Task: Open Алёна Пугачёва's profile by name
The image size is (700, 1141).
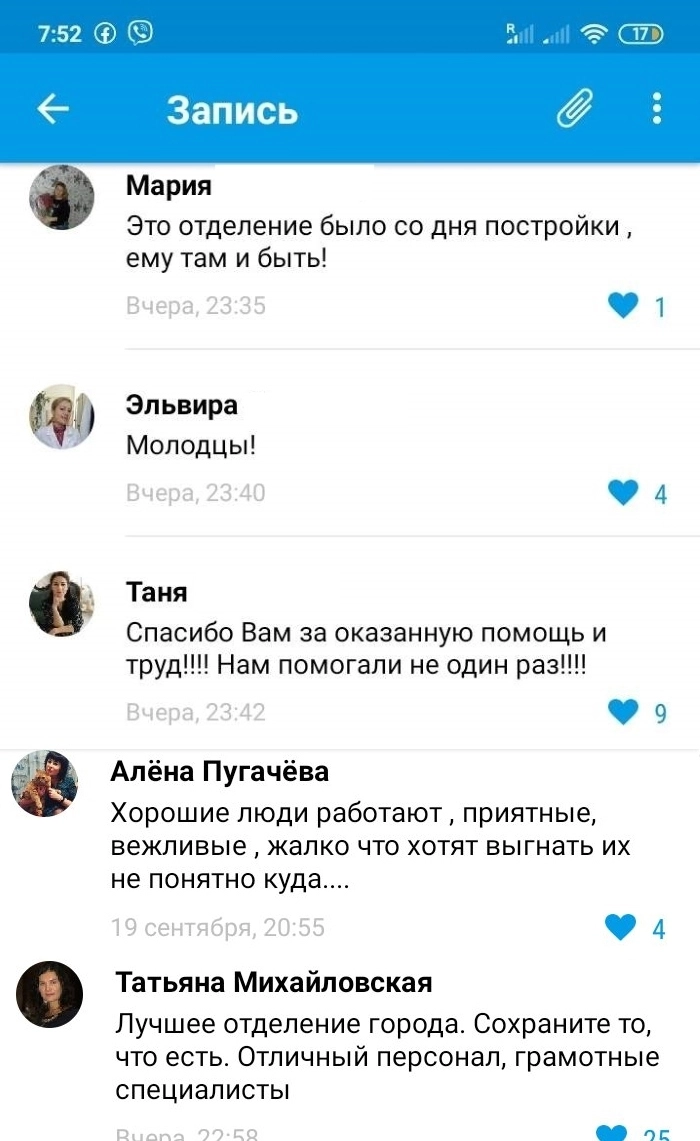Action: [219, 771]
